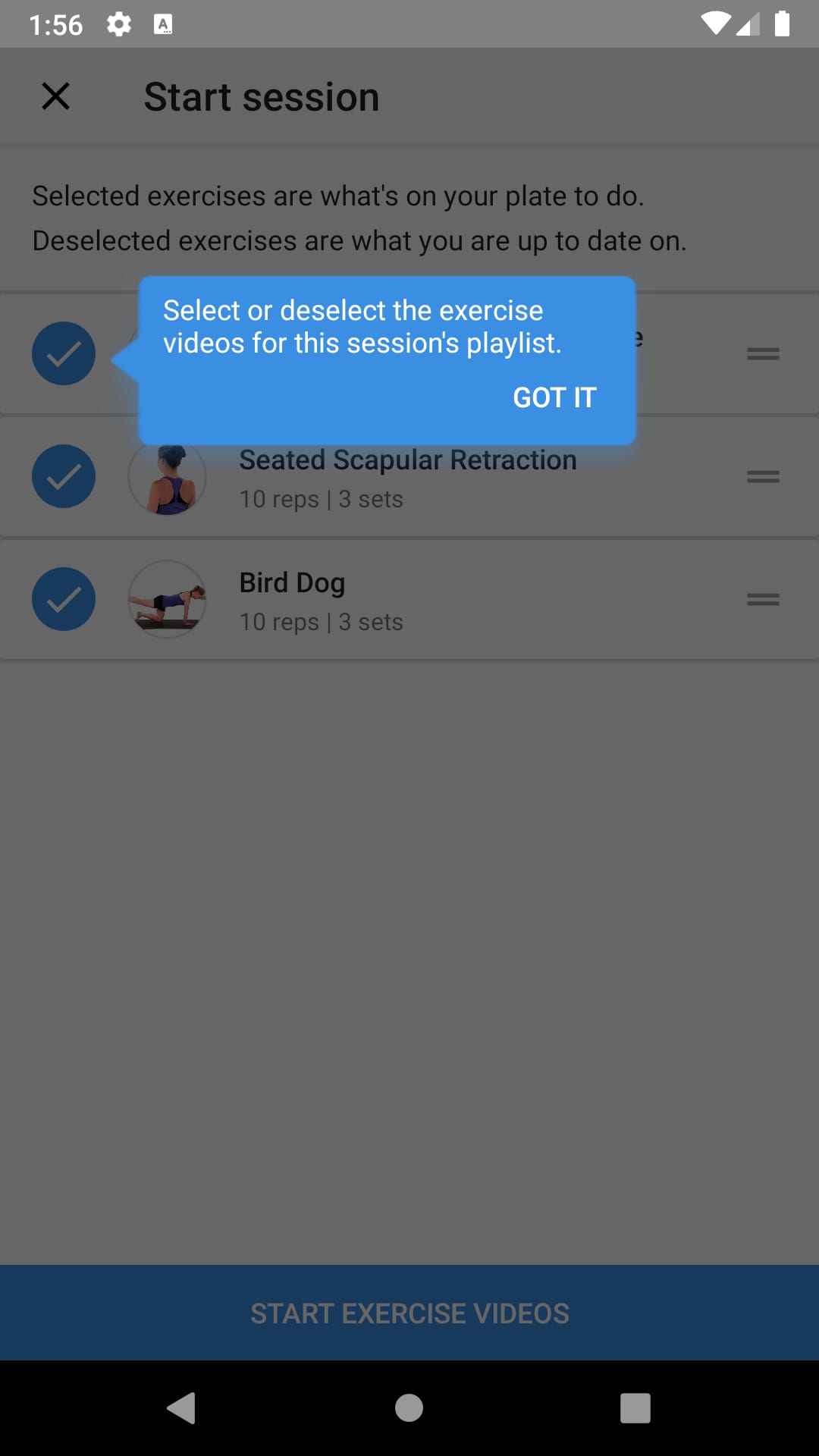Image resolution: width=819 pixels, height=1456 pixels.
Task: Open recent apps from the navigation bar
Action: [635, 1407]
